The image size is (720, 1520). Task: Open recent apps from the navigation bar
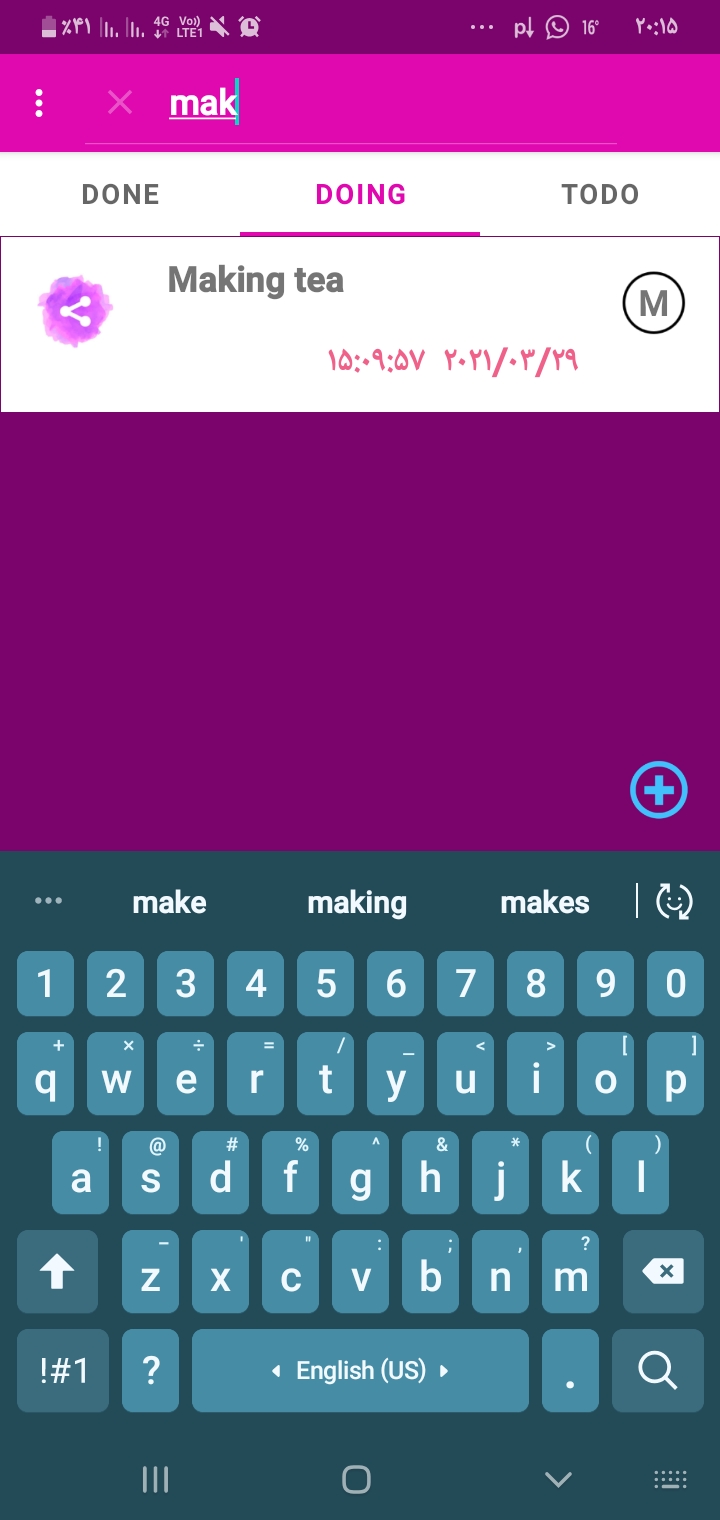[x=155, y=1479]
